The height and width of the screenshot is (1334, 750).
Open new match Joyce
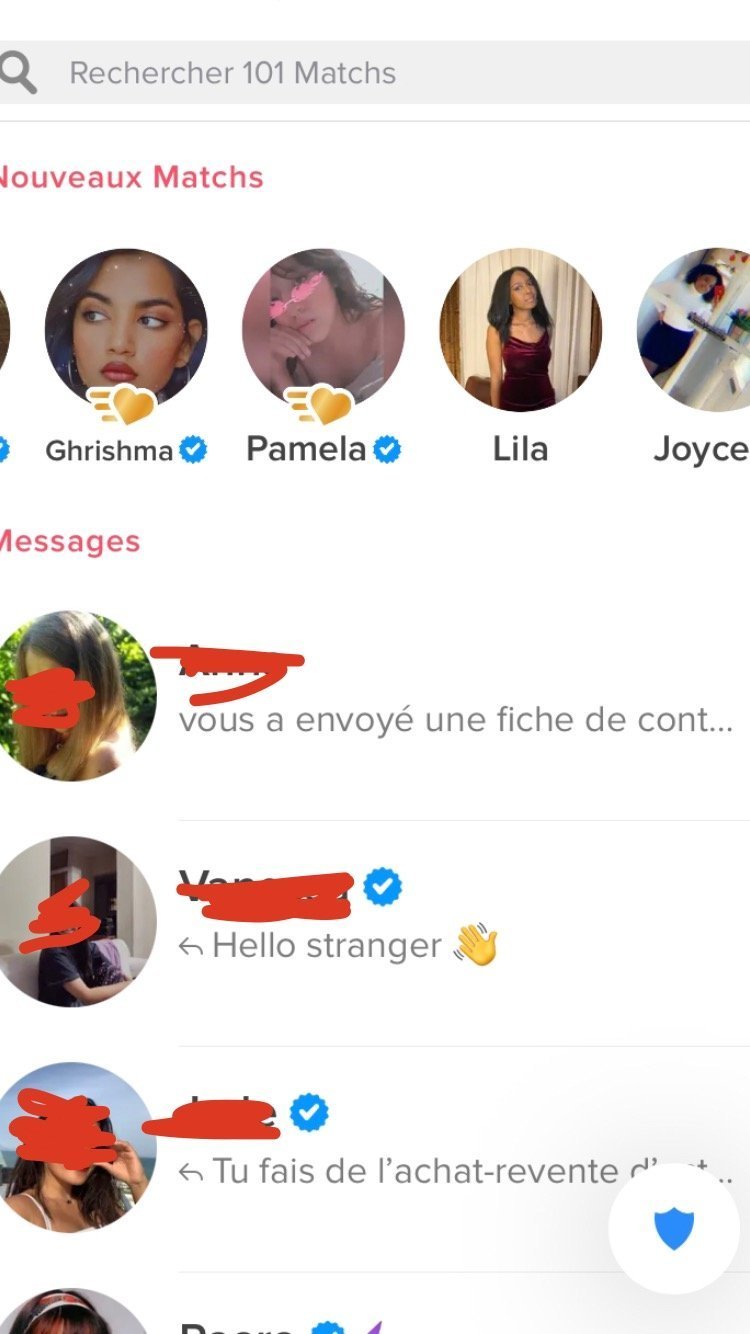point(700,330)
